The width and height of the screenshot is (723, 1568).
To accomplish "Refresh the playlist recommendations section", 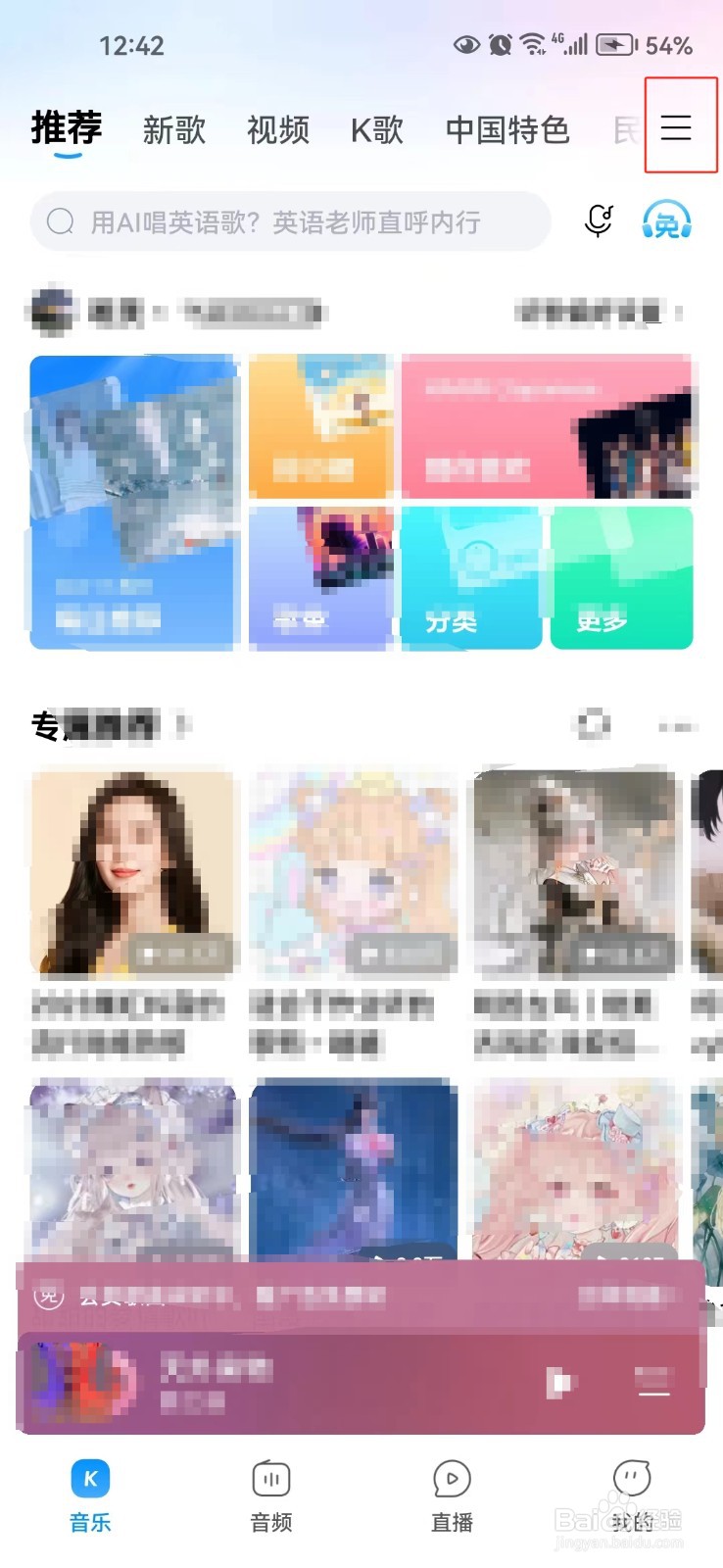I will pos(593,725).
